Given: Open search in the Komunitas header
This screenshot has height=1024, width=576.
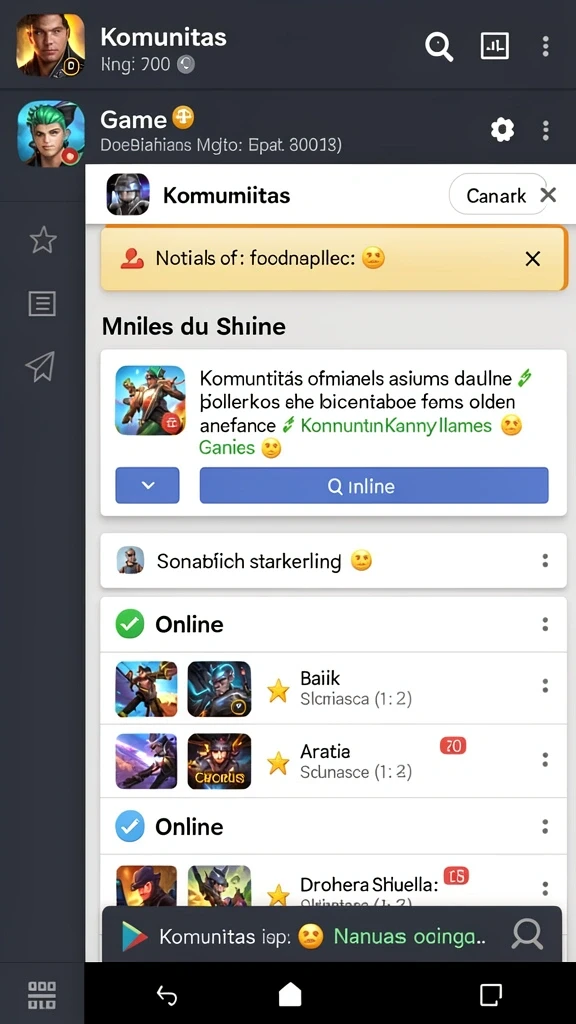Looking at the screenshot, I should tap(439, 46).
